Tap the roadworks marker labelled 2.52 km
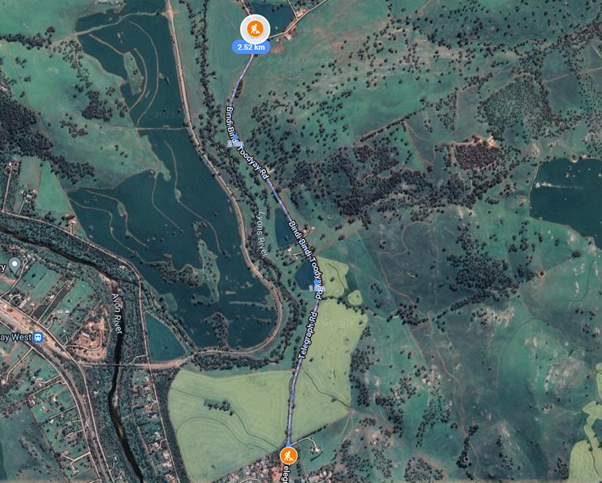 coord(254,27)
